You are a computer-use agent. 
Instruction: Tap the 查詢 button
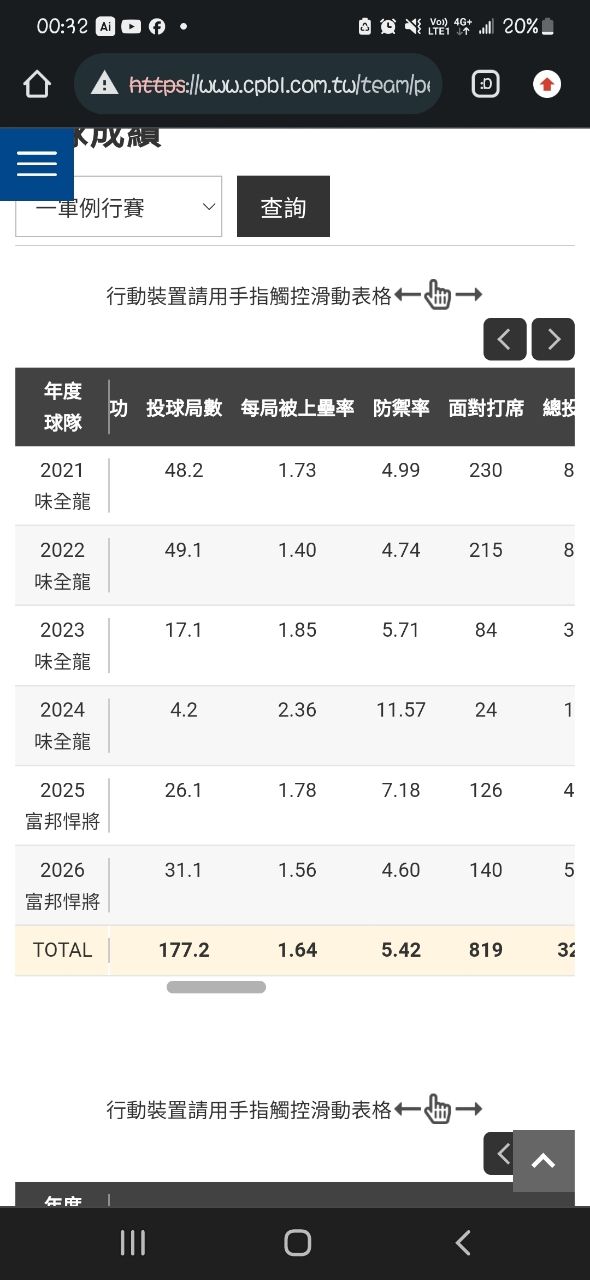tap(283, 207)
